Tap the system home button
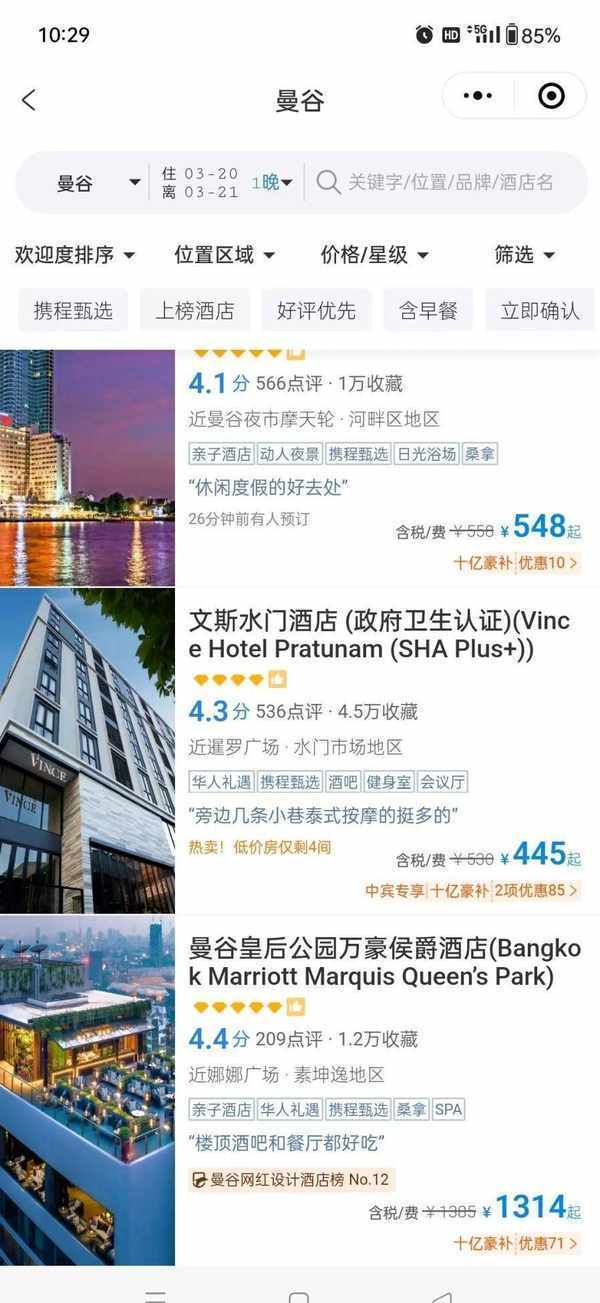 click(298, 1296)
